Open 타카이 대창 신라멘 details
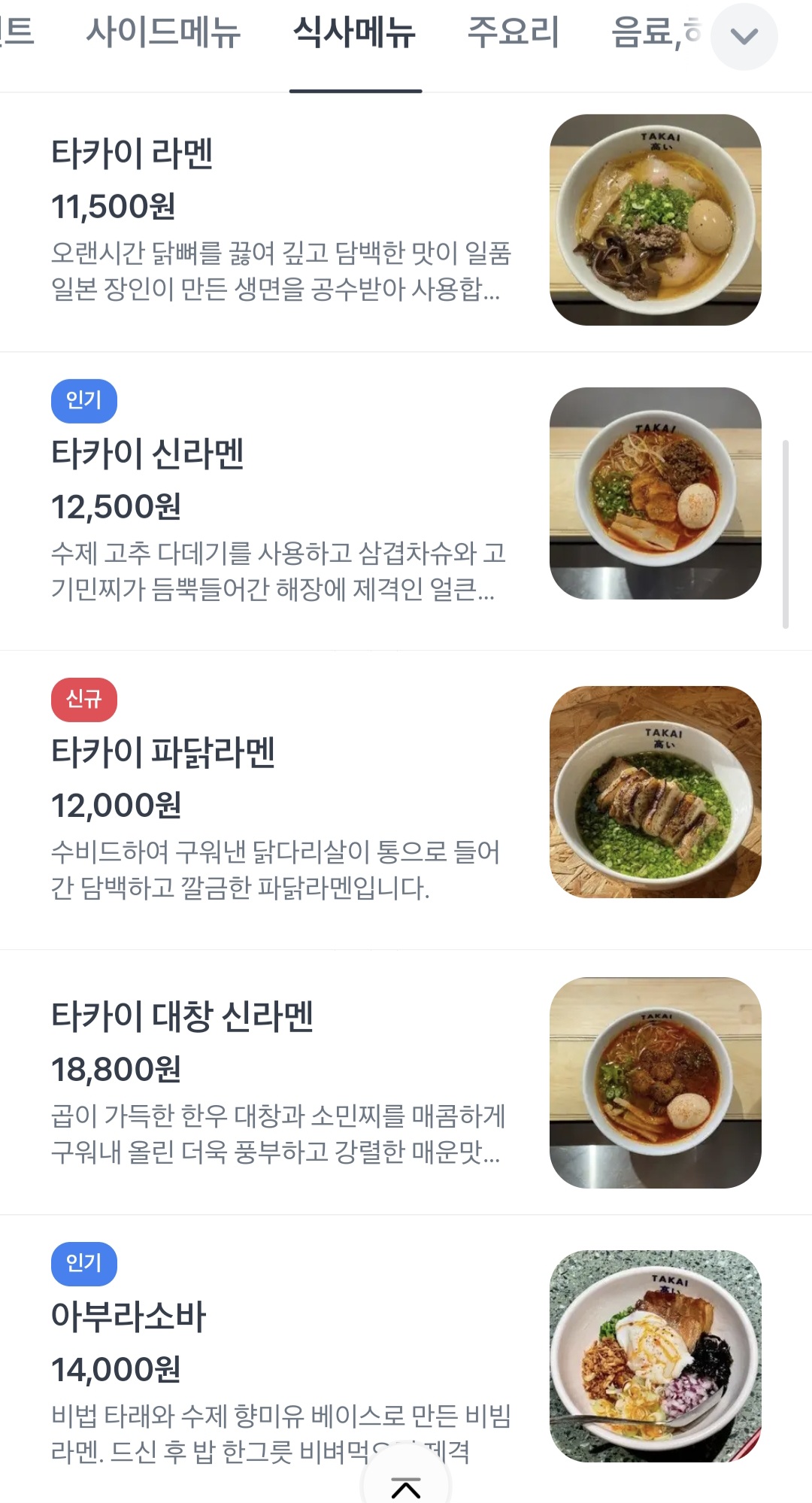The width and height of the screenshot is (812, 1503). tap(182, 1017)
